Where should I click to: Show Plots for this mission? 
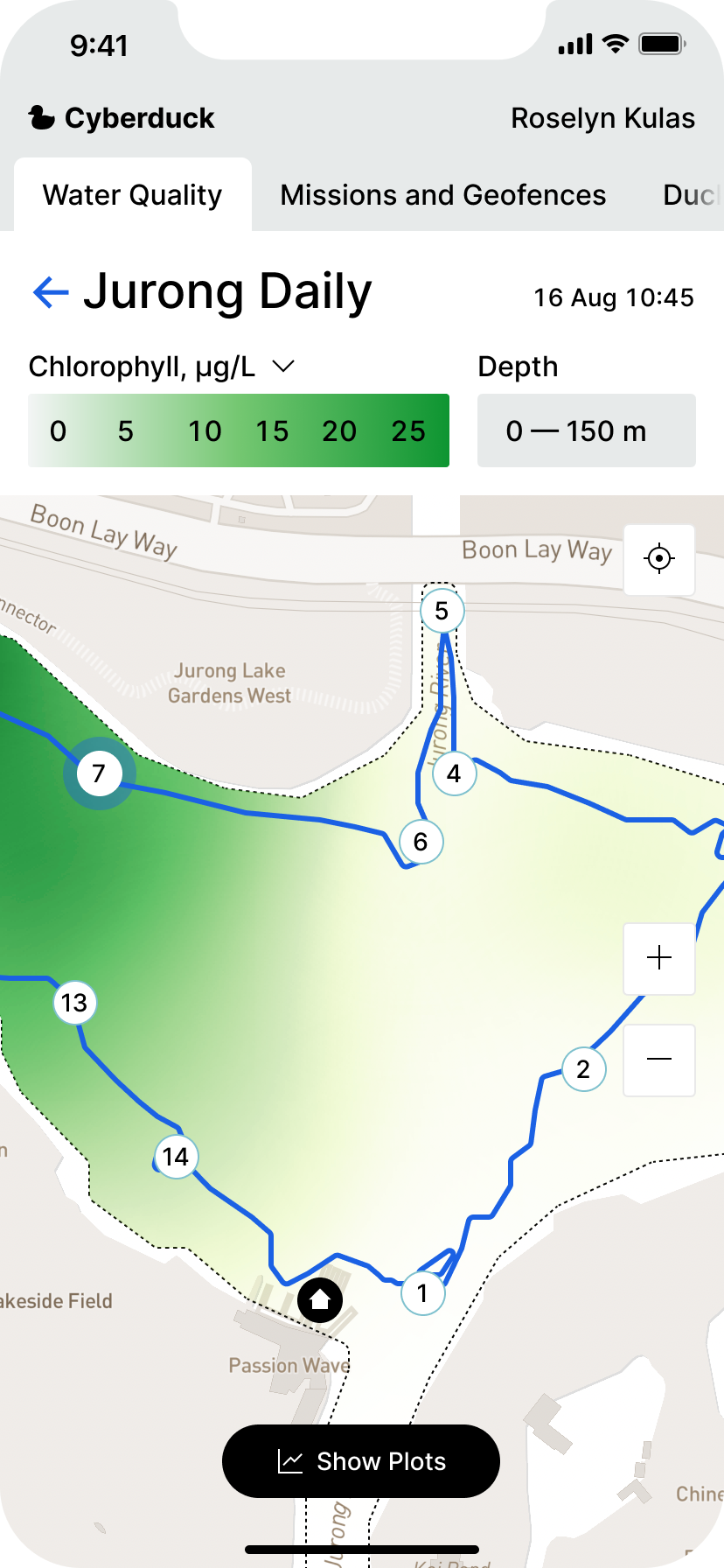pos(361,1461)
